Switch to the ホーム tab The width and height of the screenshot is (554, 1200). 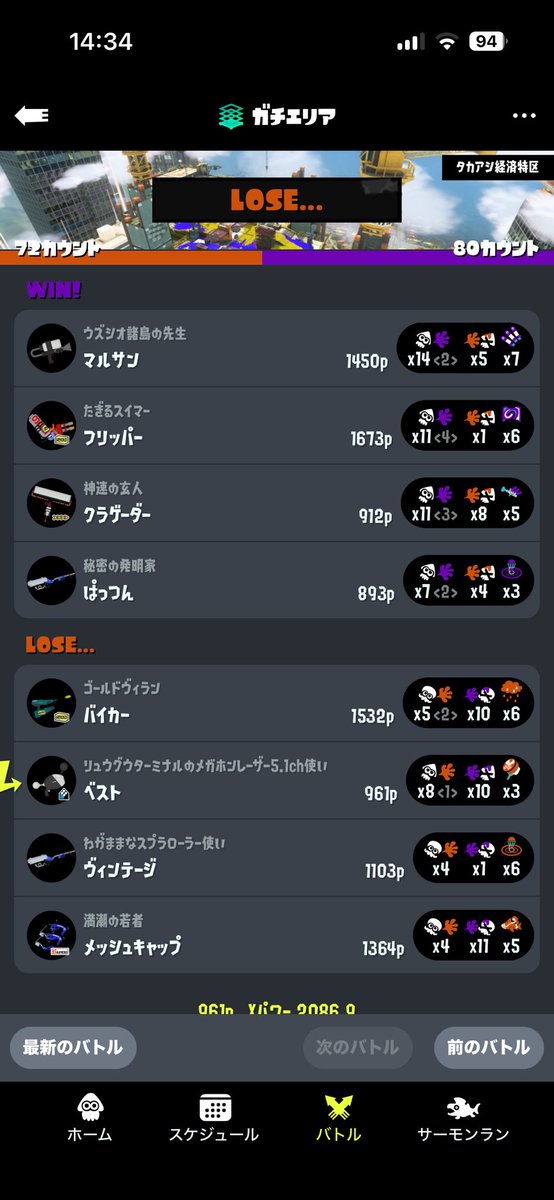click(90, 1118)
